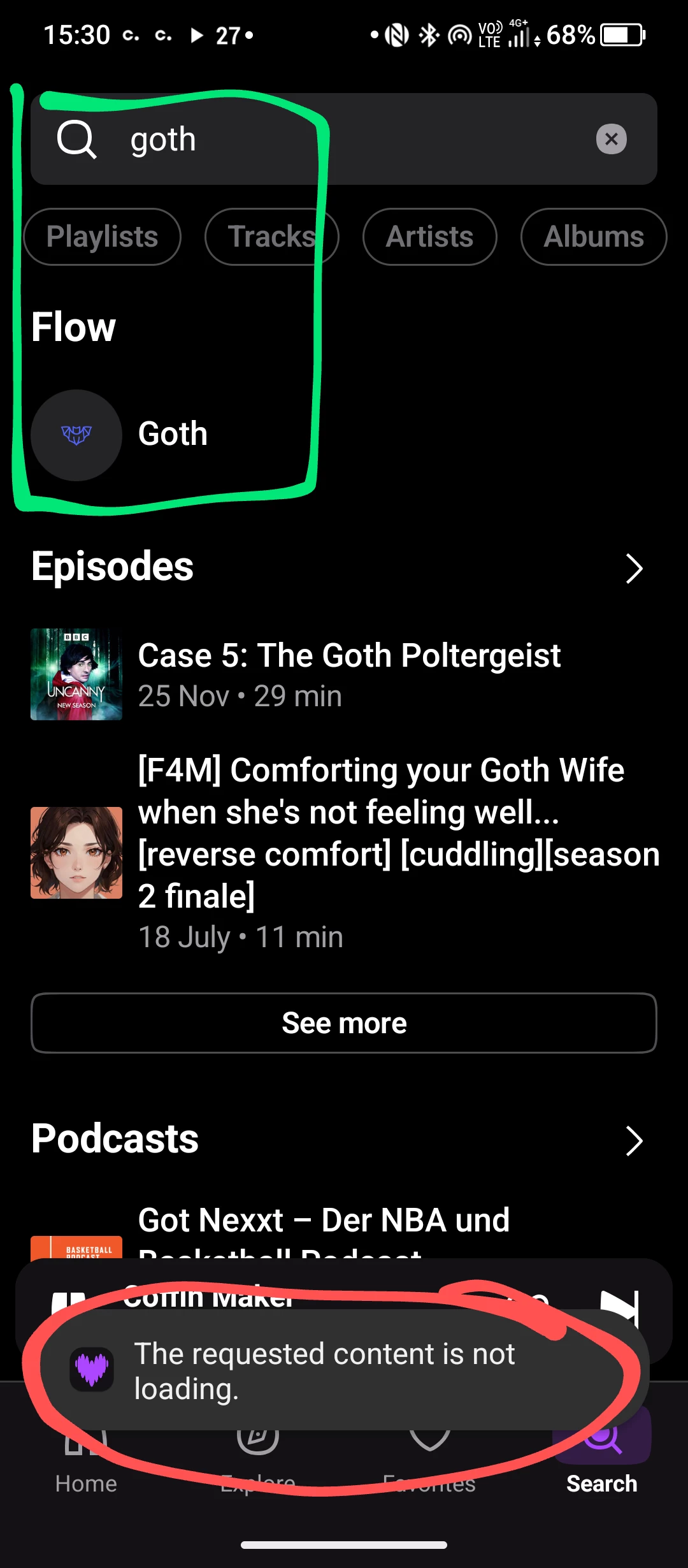Select the Albums filter chip

pyautogui.click(x=593, y=237)
